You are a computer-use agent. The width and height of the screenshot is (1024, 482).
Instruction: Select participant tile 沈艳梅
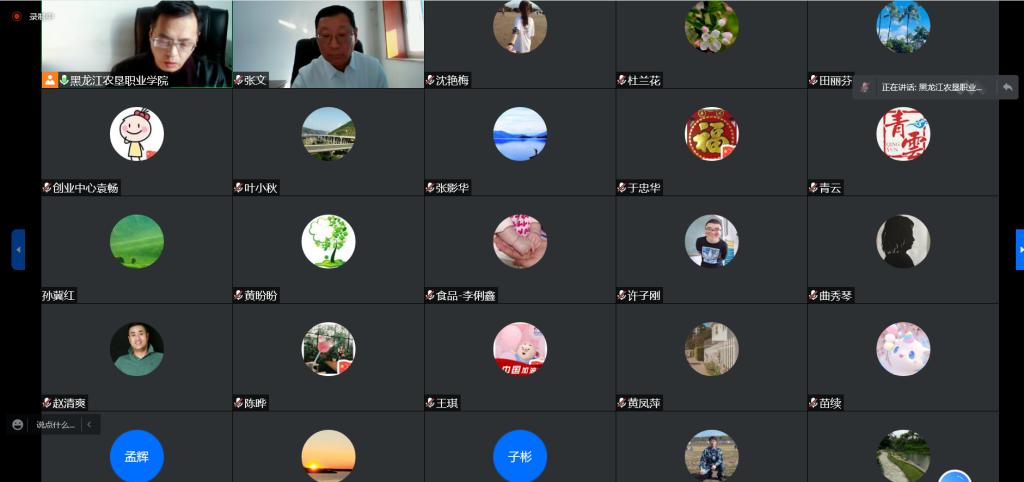(519, 40)
